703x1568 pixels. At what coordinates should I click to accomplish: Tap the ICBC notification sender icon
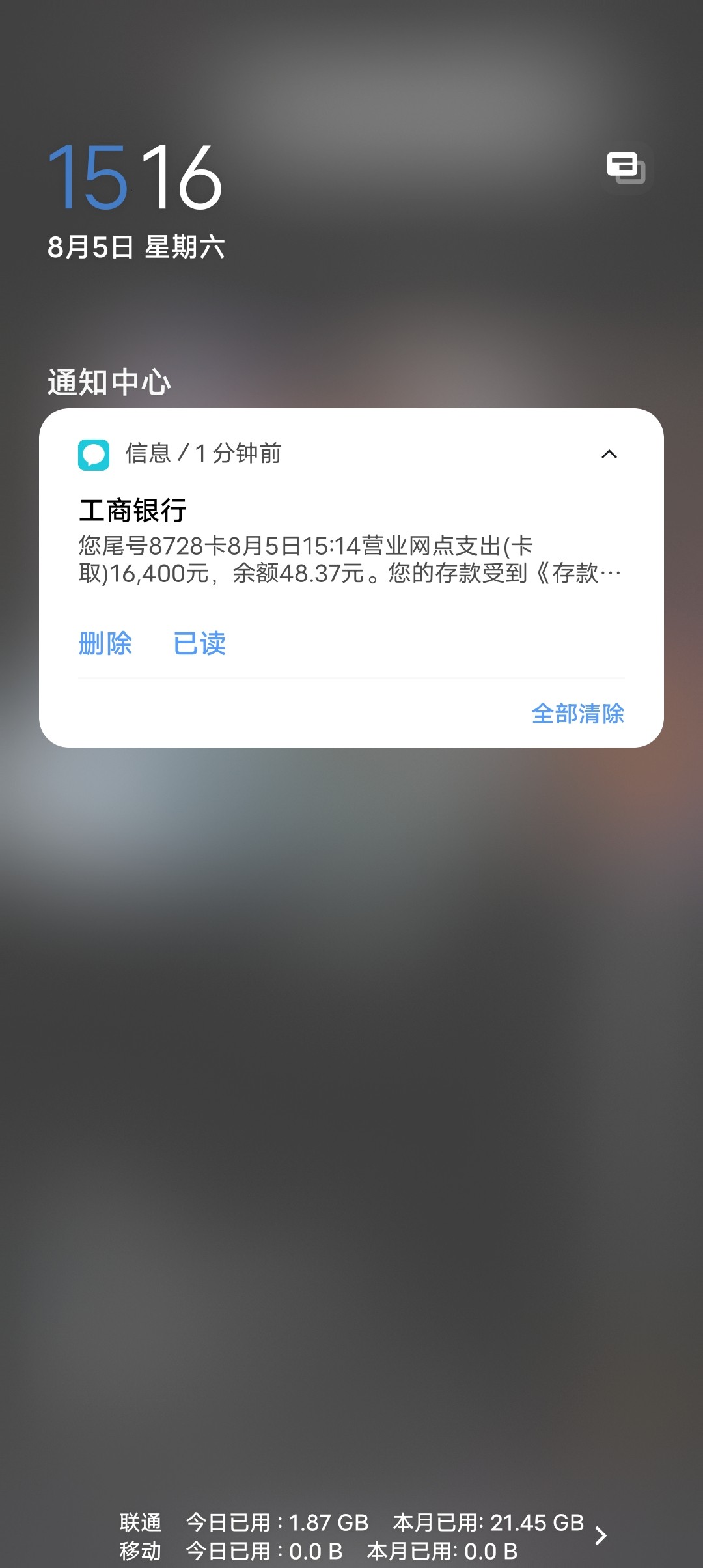[94, 455]
